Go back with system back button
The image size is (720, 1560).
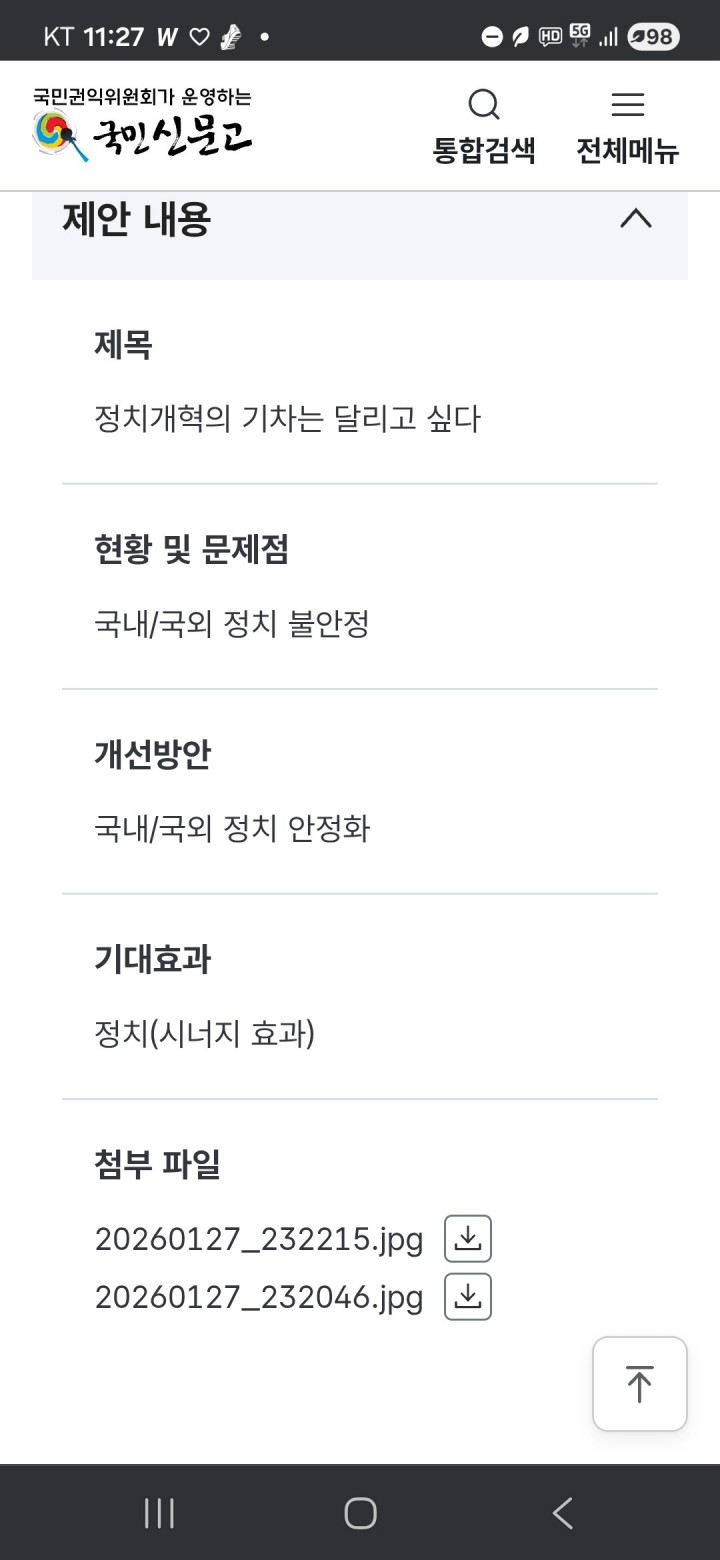click(563, 1513)
